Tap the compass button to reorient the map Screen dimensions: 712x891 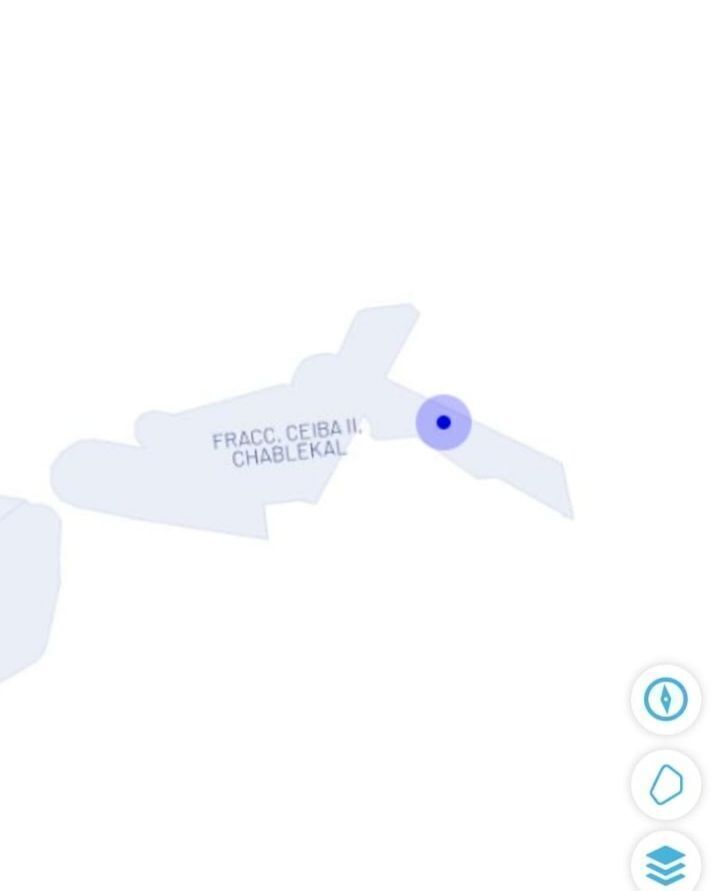tap(666, 699)
